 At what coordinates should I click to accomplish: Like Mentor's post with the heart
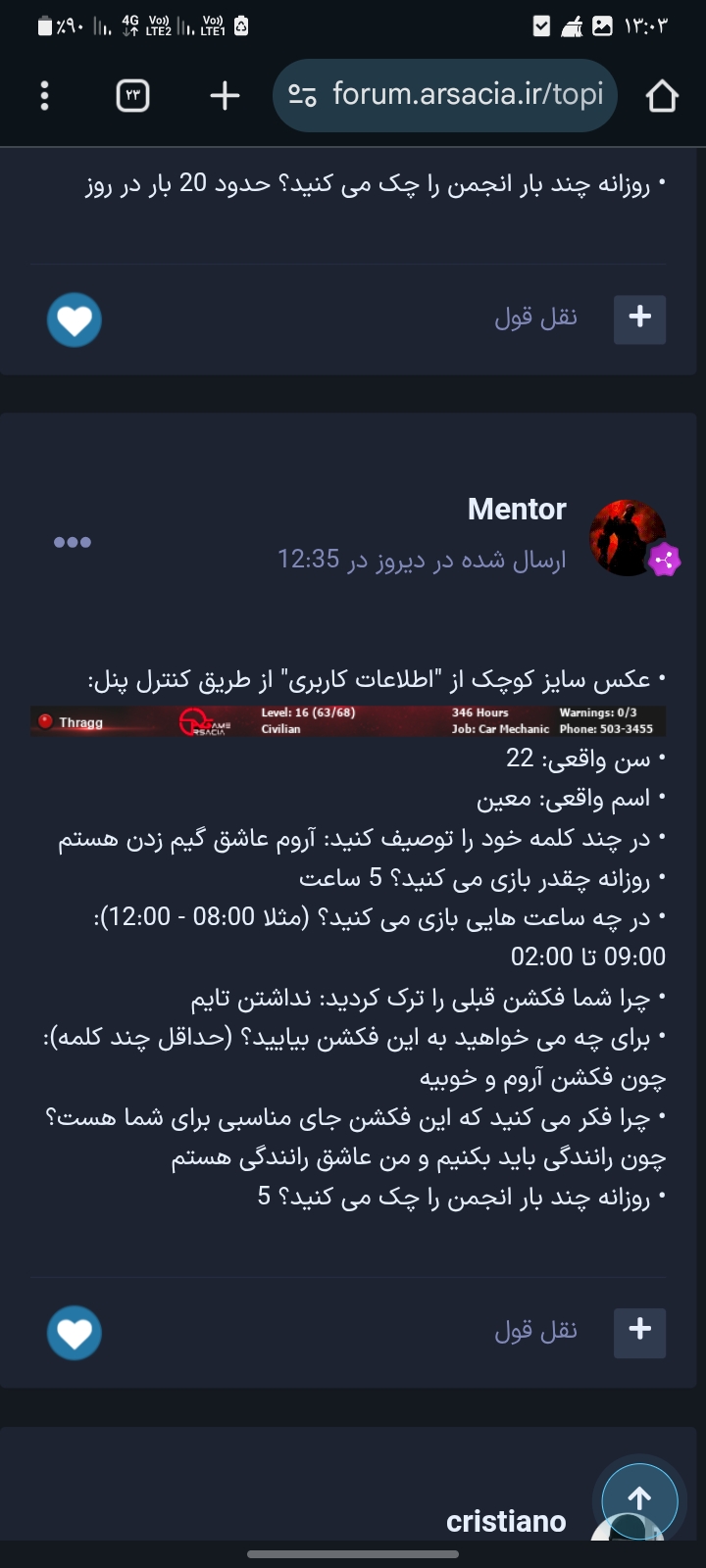[75, 1333]
